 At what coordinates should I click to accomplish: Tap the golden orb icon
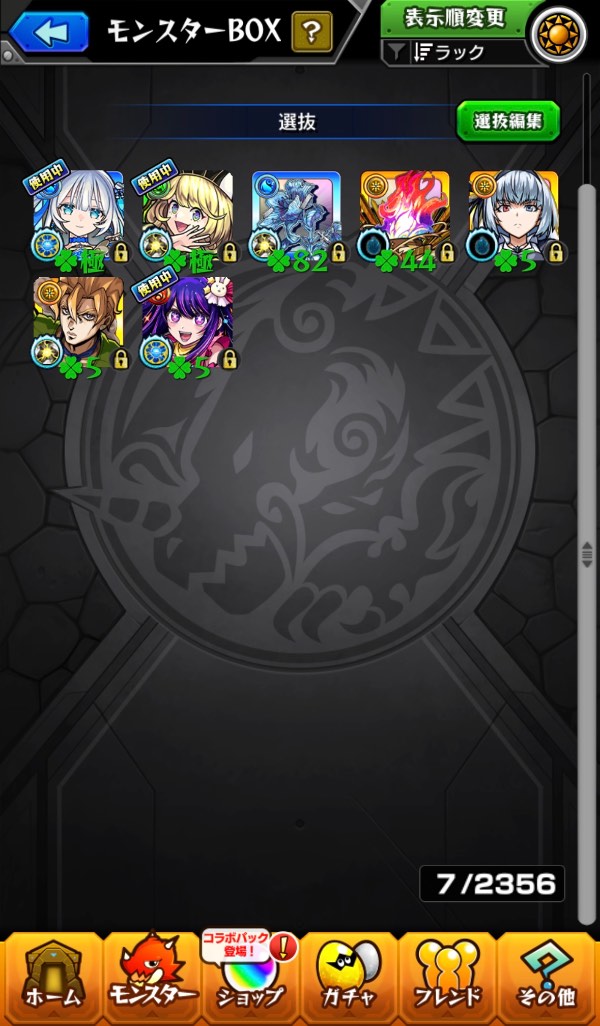click(558, 35)
